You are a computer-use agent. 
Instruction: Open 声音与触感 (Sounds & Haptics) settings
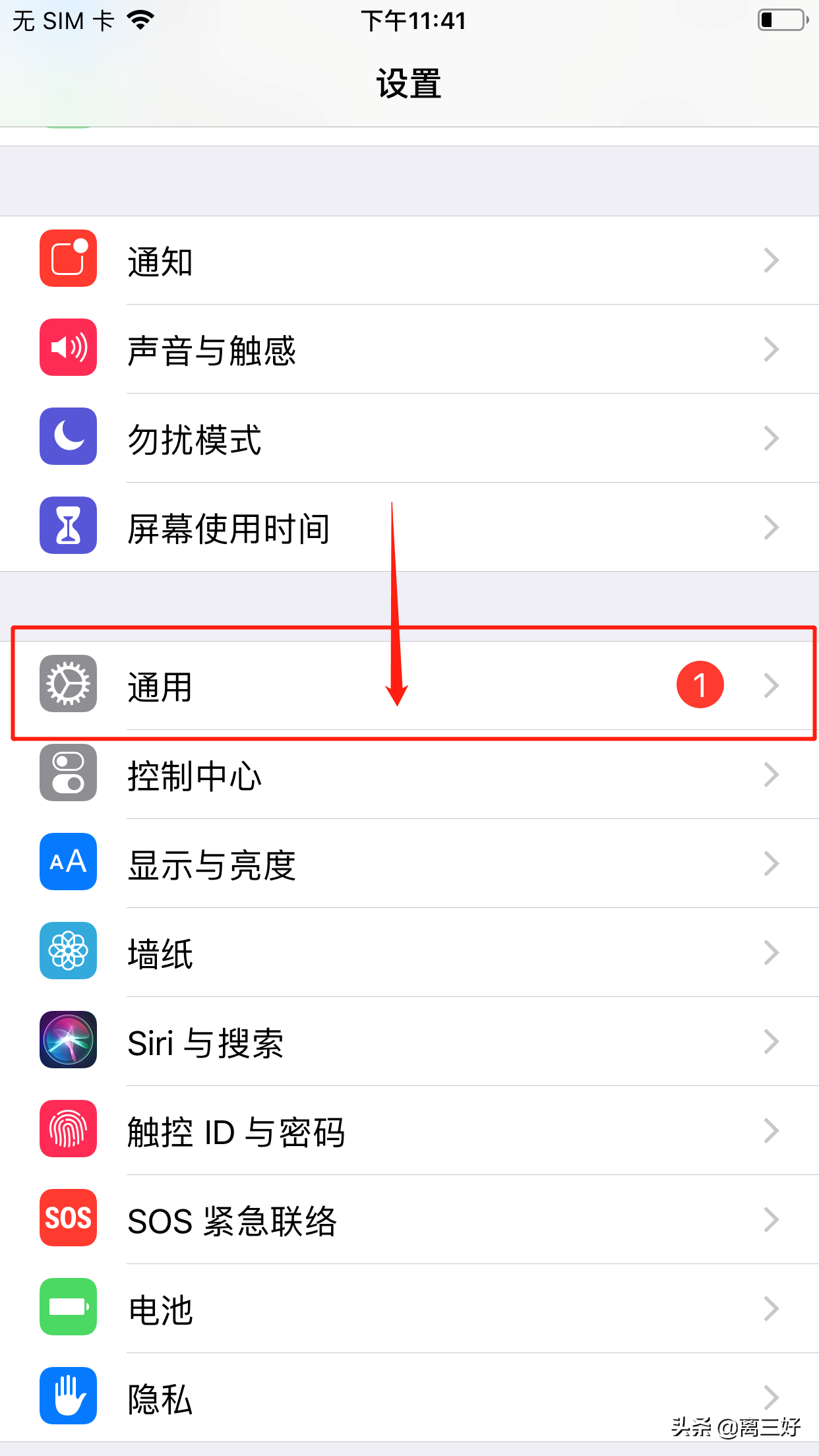tap(409, 350)
